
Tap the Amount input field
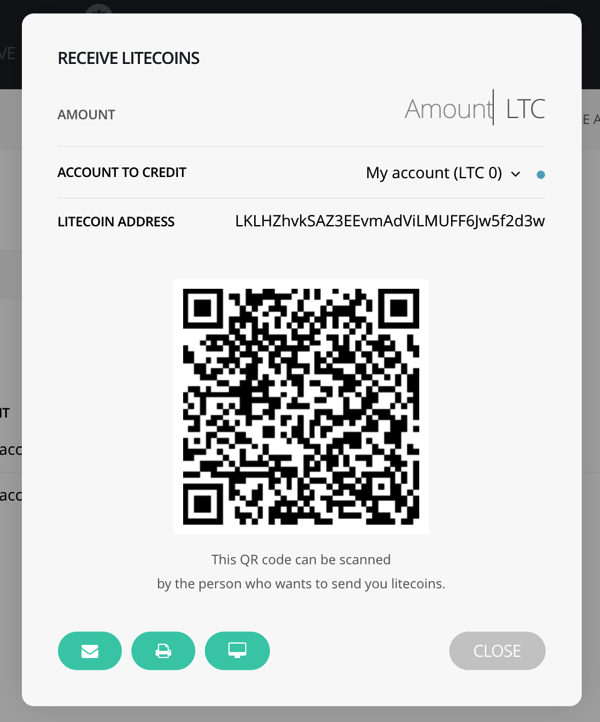coord(448,109)
